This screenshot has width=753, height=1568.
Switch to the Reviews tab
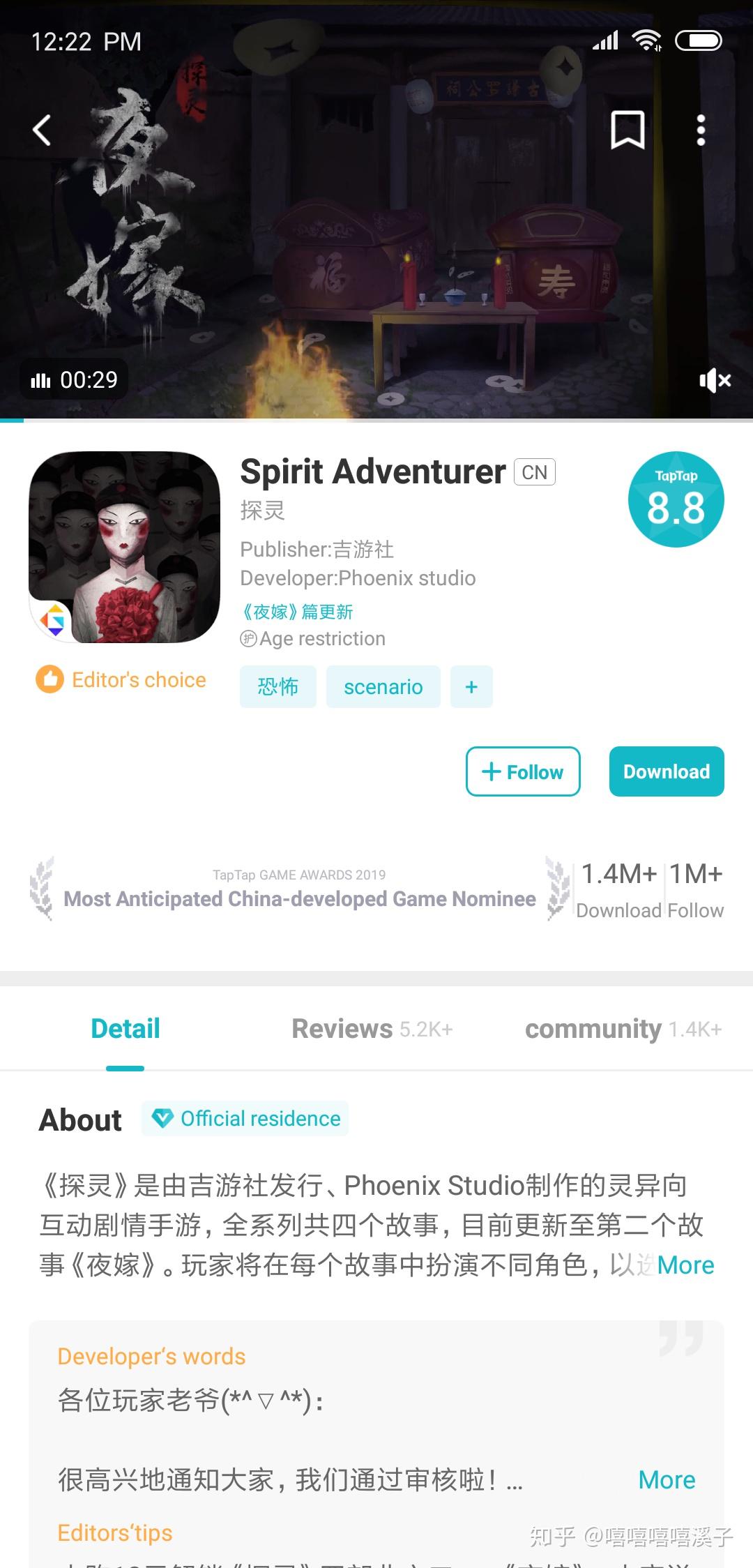(x=372, y=1029)
